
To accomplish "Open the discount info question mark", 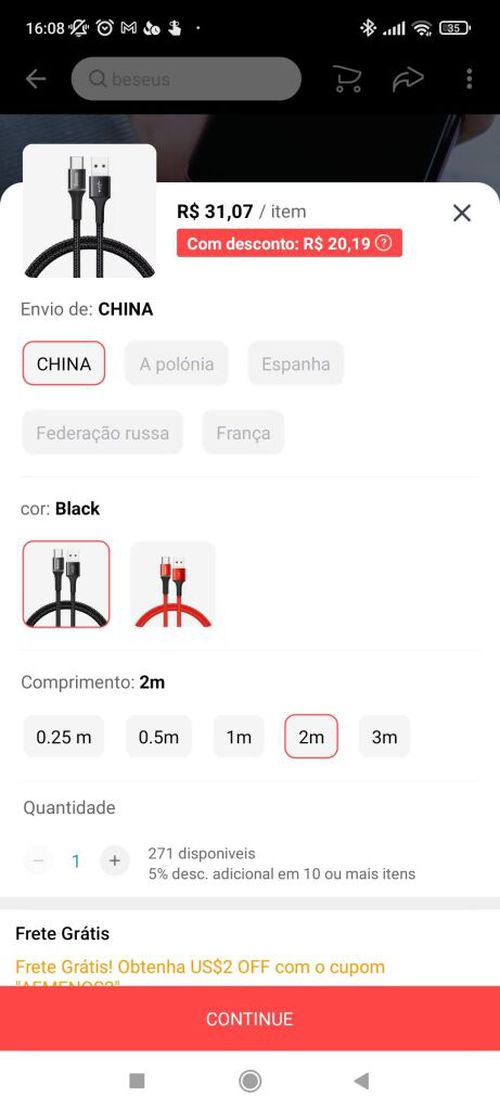I will pyautogui.click(x=383, y=243).
